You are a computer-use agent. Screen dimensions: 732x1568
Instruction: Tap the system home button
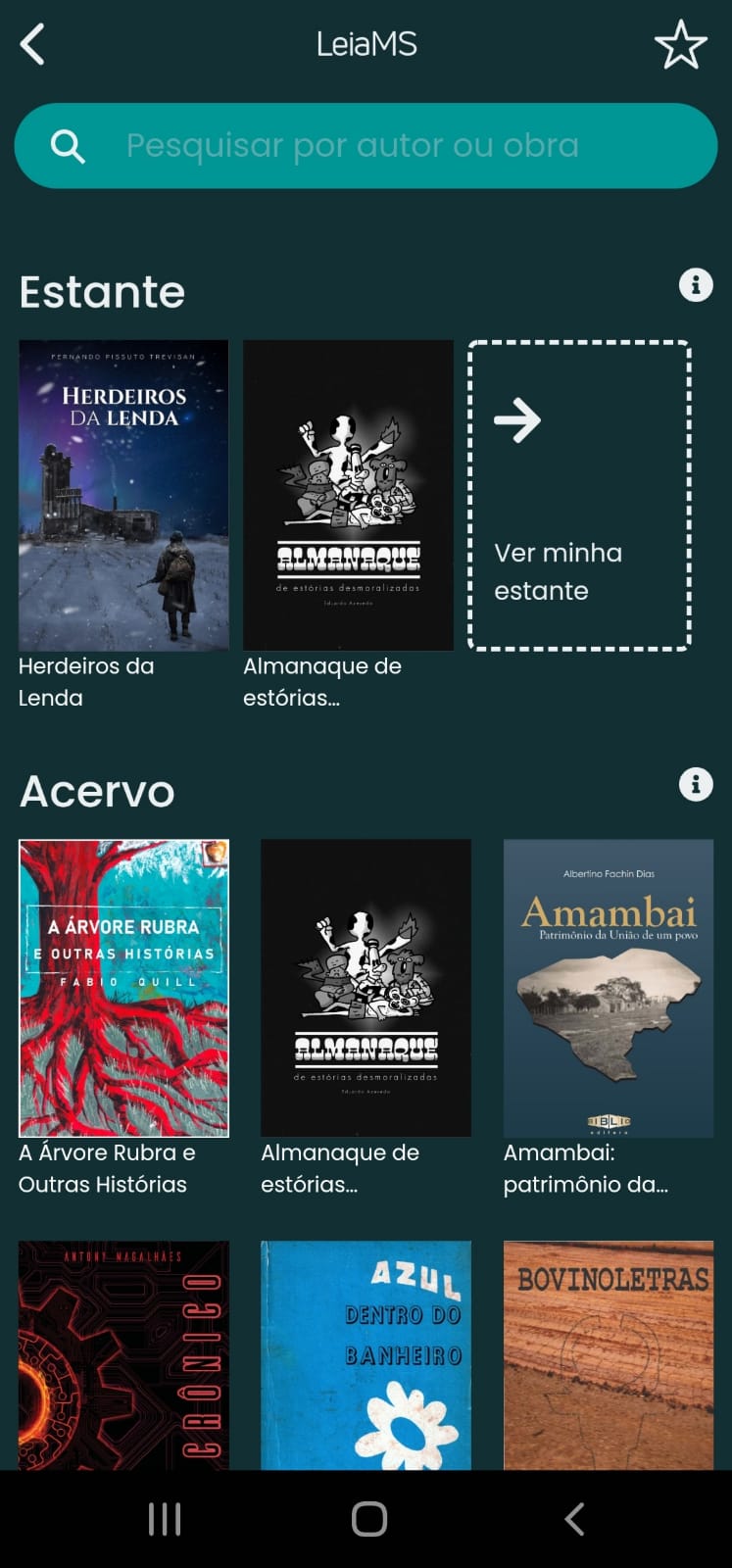click(x=369, y=1519)
